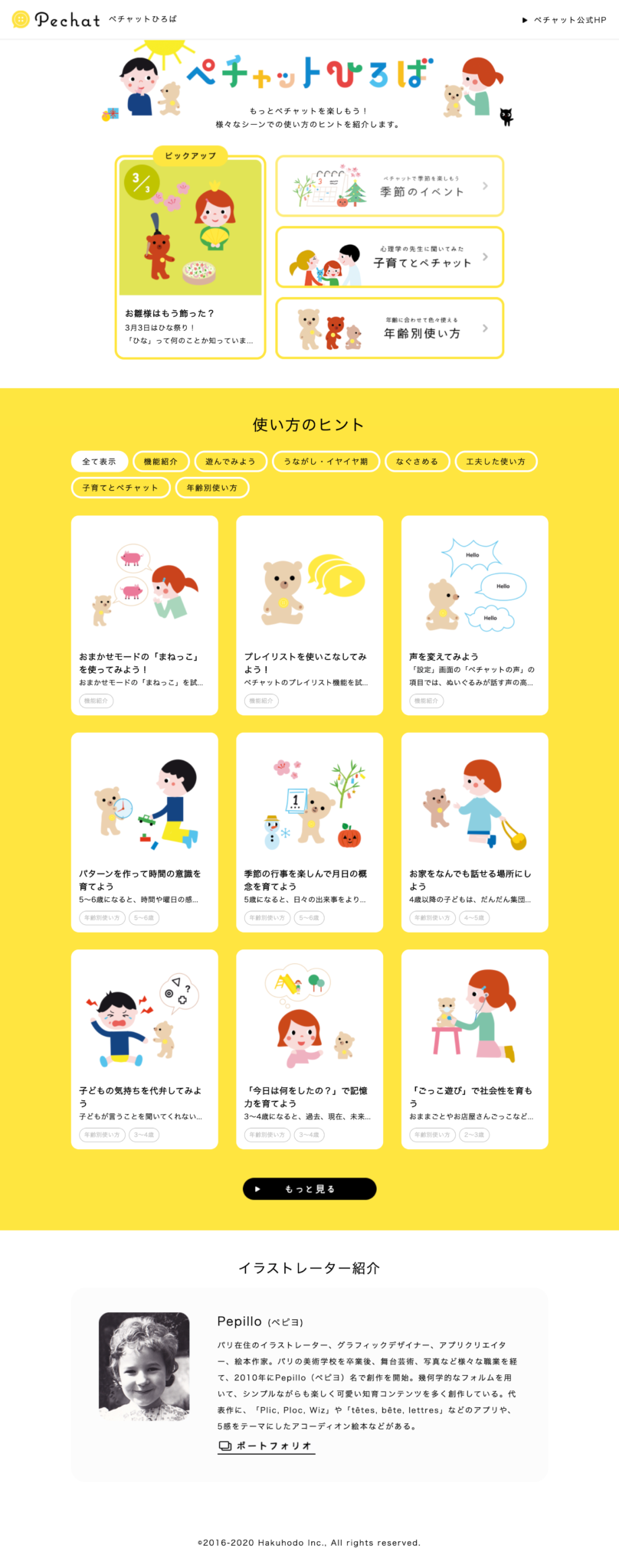Open the card お家をなんでも話せる場所にしよう
This screenshot has width=619, height=1568.
click(x=474, y=832)
